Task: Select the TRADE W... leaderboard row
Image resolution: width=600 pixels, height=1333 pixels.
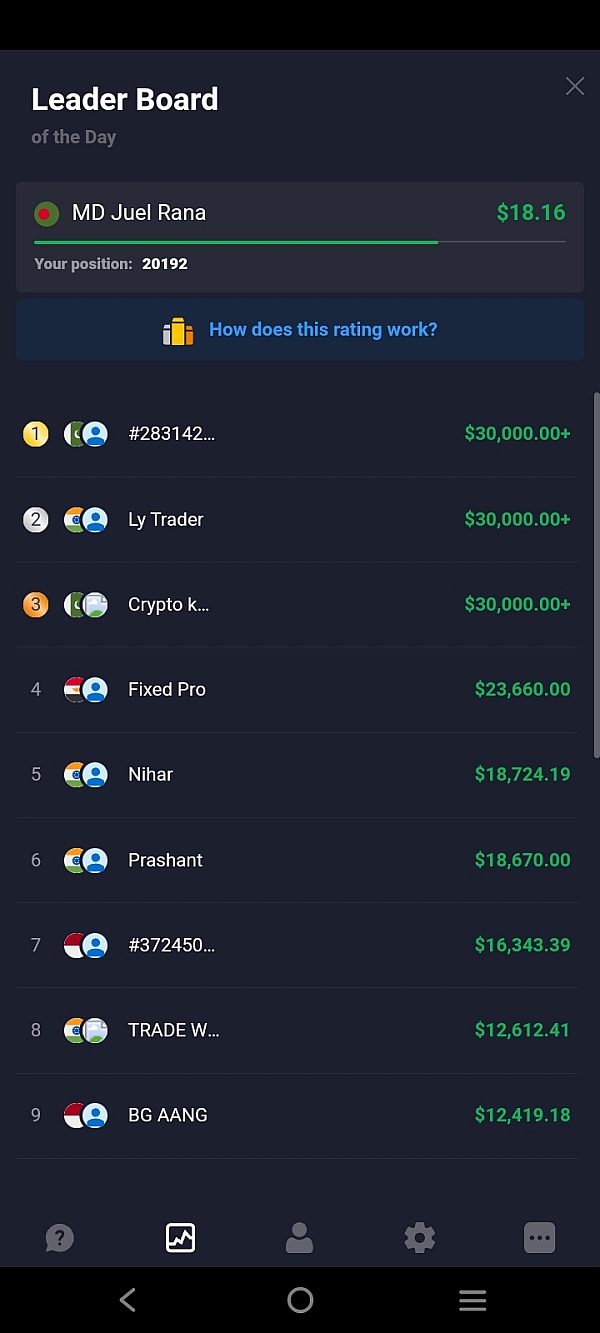Action: [298, 1030]
